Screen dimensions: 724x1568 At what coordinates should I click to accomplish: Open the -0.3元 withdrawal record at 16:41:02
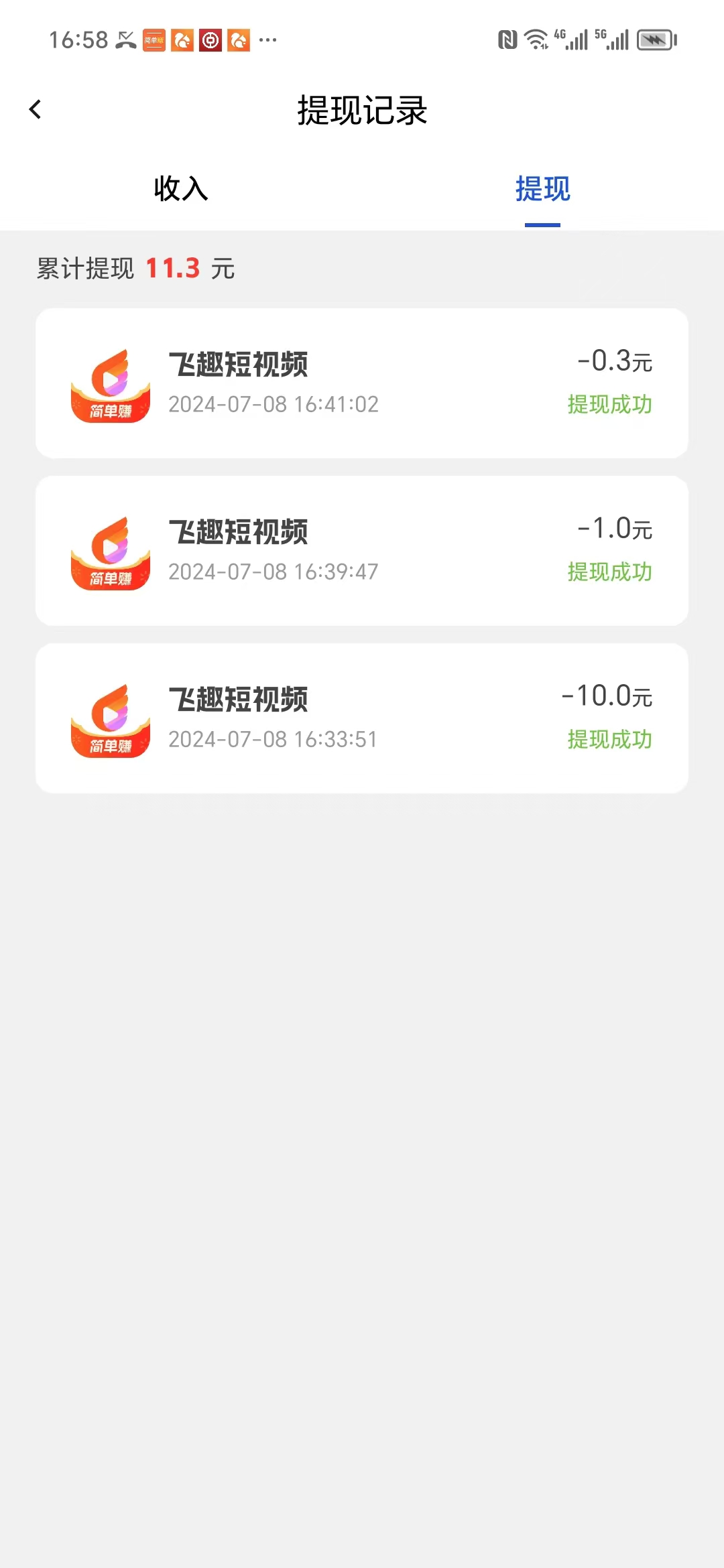point(362,383)
